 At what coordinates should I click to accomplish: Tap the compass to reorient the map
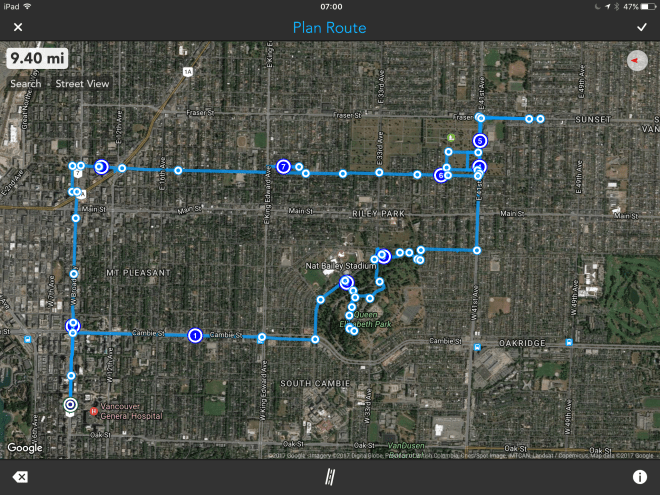tap(637, 61)
